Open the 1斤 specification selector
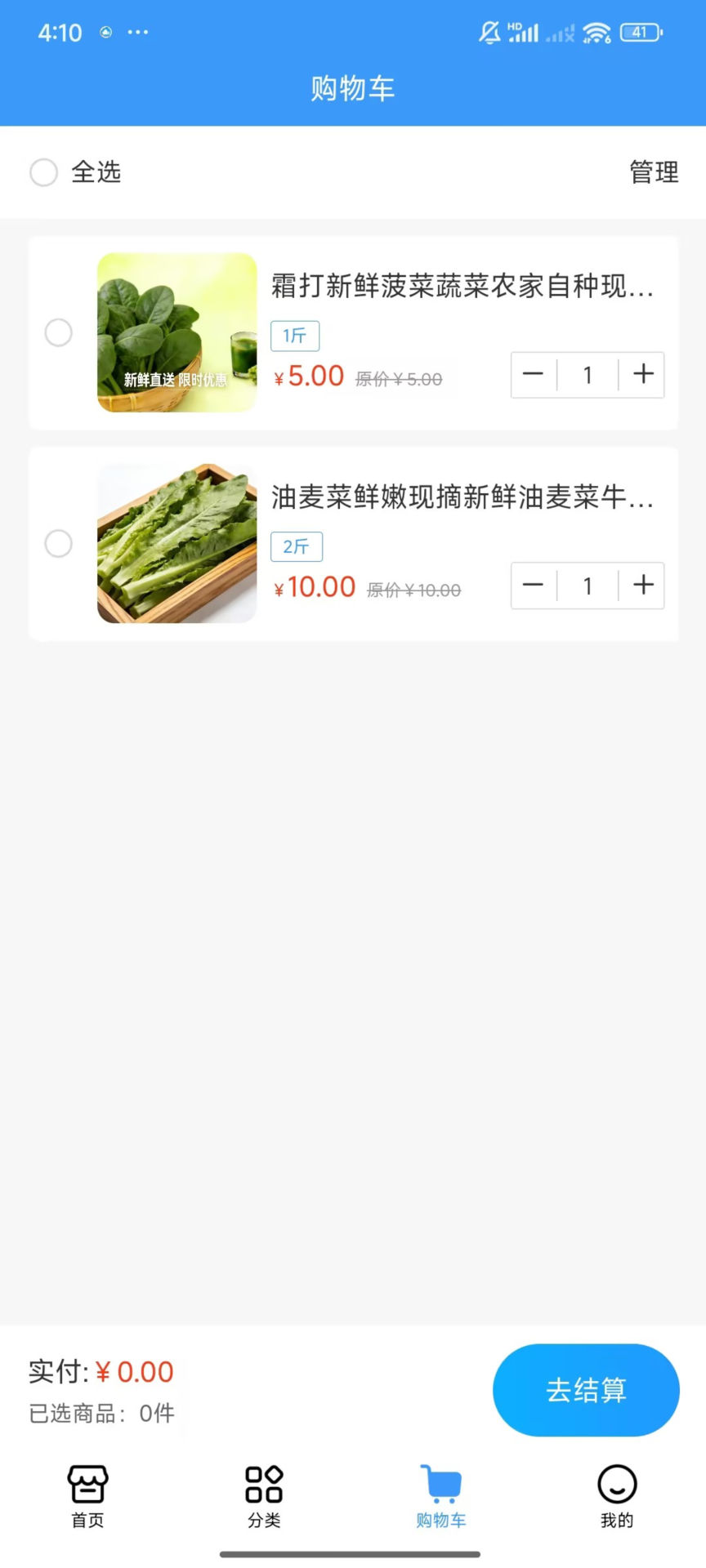The image size is (706, 1568). click(295, 336)
